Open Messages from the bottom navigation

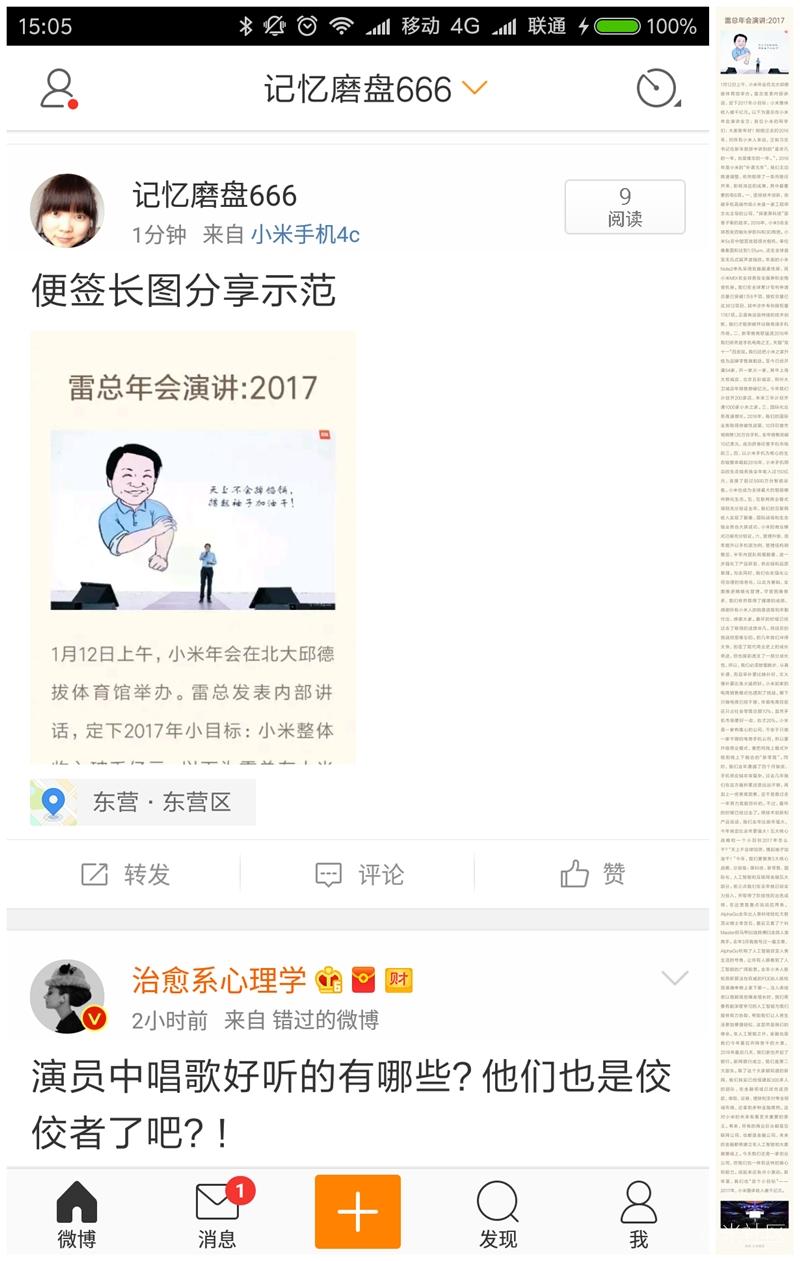click(x=215, y=1211)
